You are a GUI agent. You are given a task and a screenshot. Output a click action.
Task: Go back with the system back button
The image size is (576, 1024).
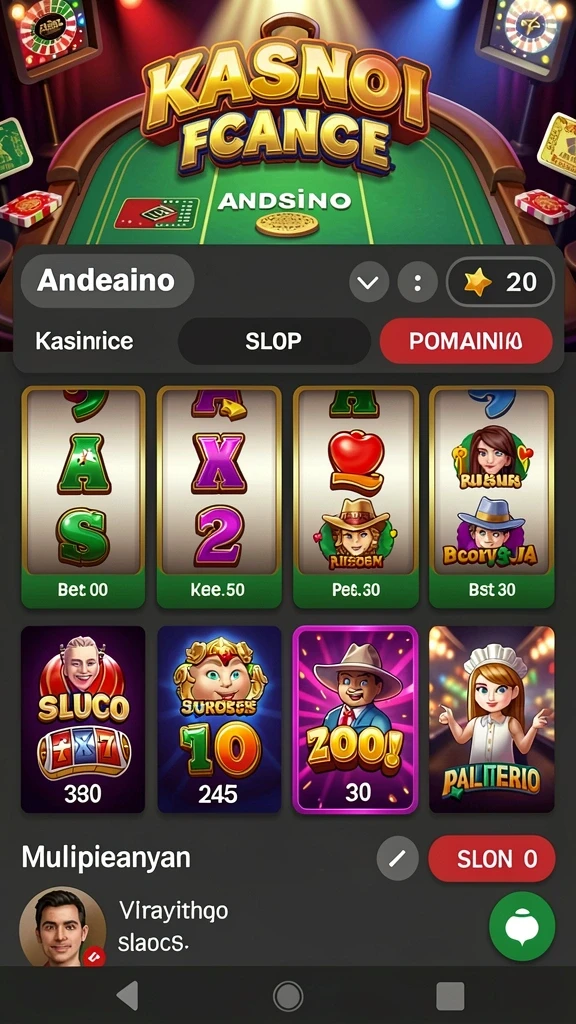point(127,996)
